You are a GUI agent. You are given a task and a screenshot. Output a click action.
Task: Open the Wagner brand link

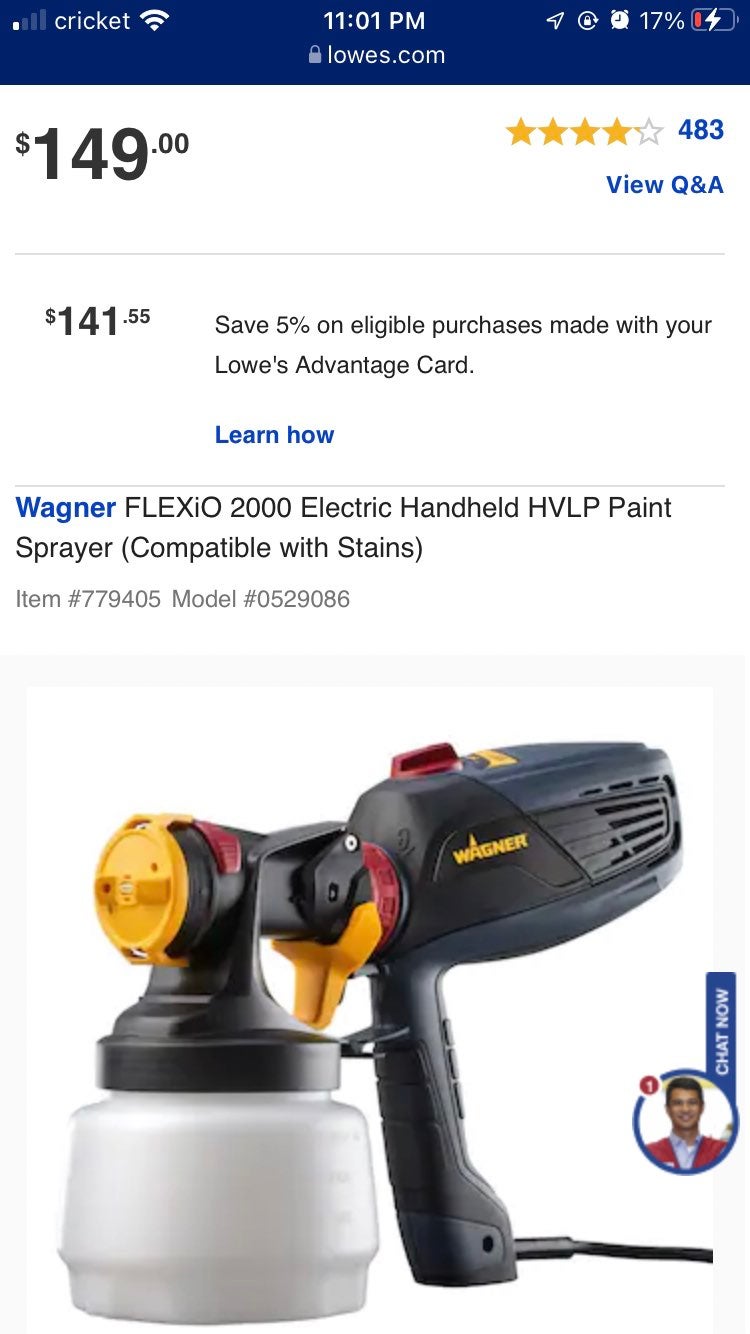[66, 508]
